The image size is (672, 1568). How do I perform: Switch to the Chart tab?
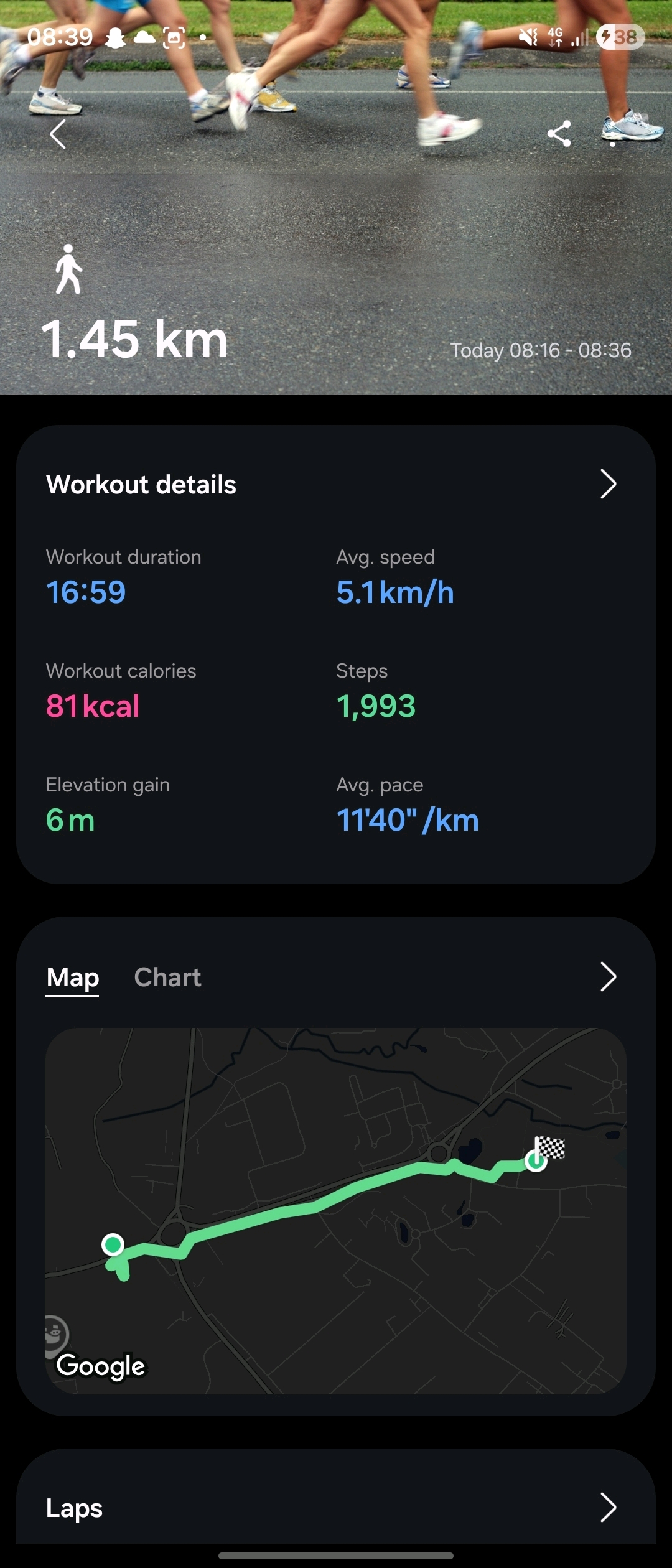[x=167, y=978]
